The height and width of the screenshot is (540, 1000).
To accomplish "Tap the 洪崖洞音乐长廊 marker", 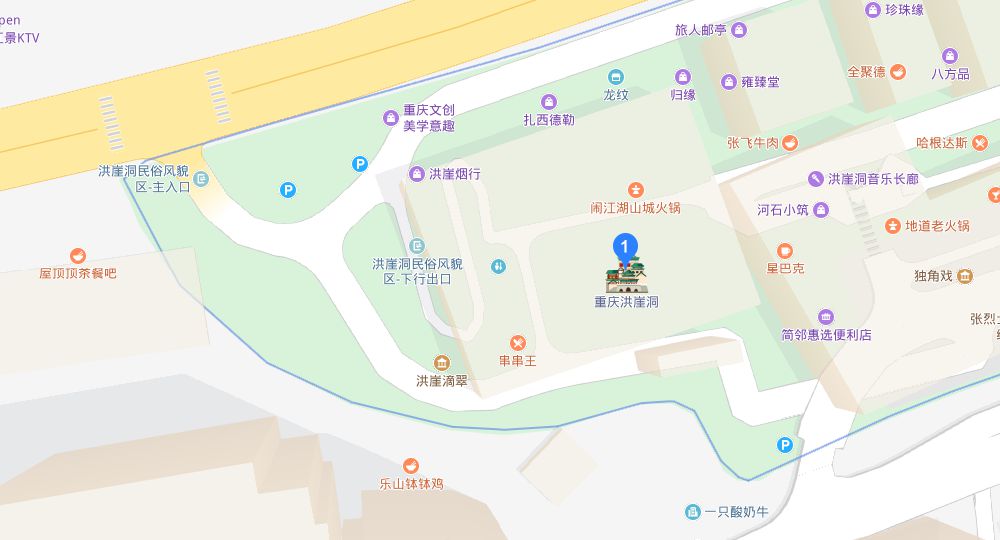I will click(816, 179).
